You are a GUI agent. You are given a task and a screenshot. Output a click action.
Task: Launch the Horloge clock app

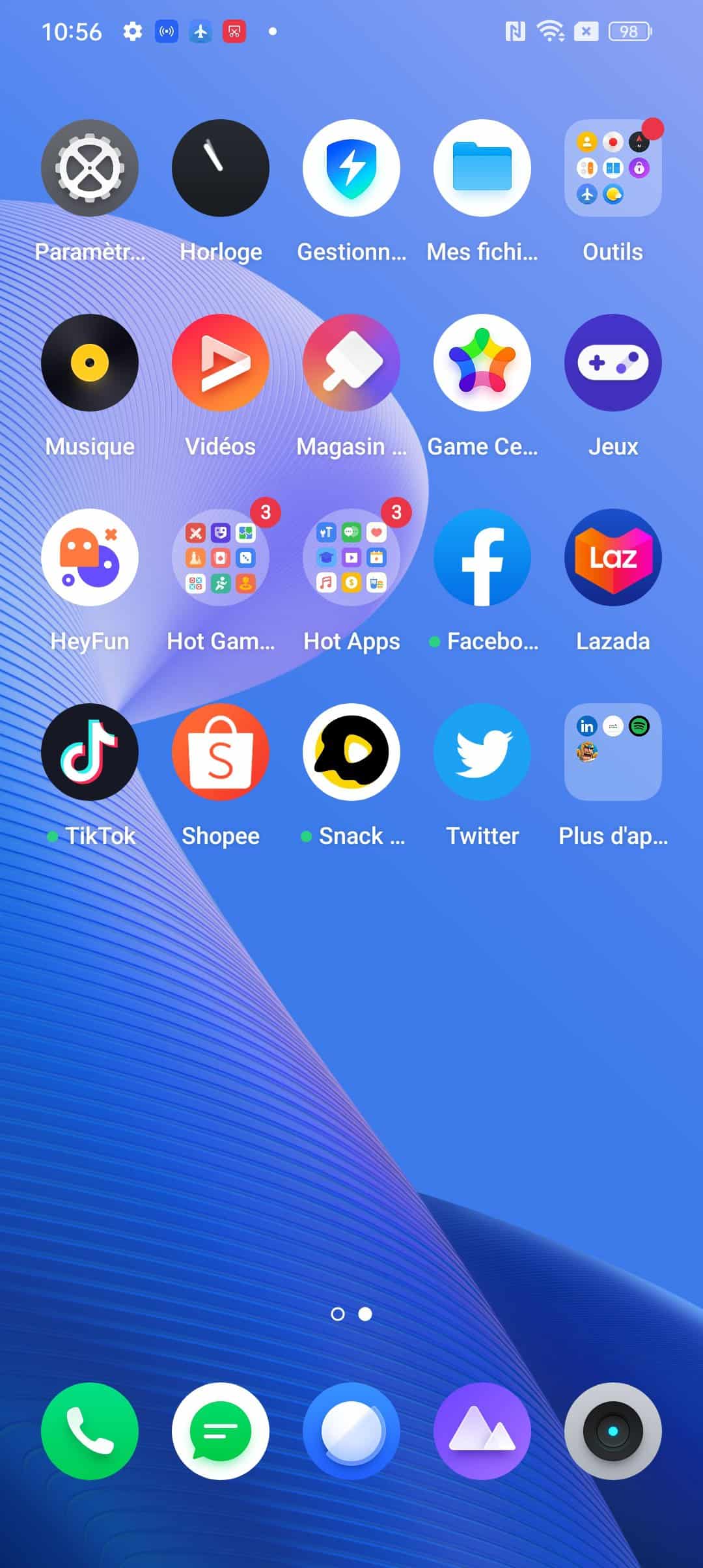point(221,168)
